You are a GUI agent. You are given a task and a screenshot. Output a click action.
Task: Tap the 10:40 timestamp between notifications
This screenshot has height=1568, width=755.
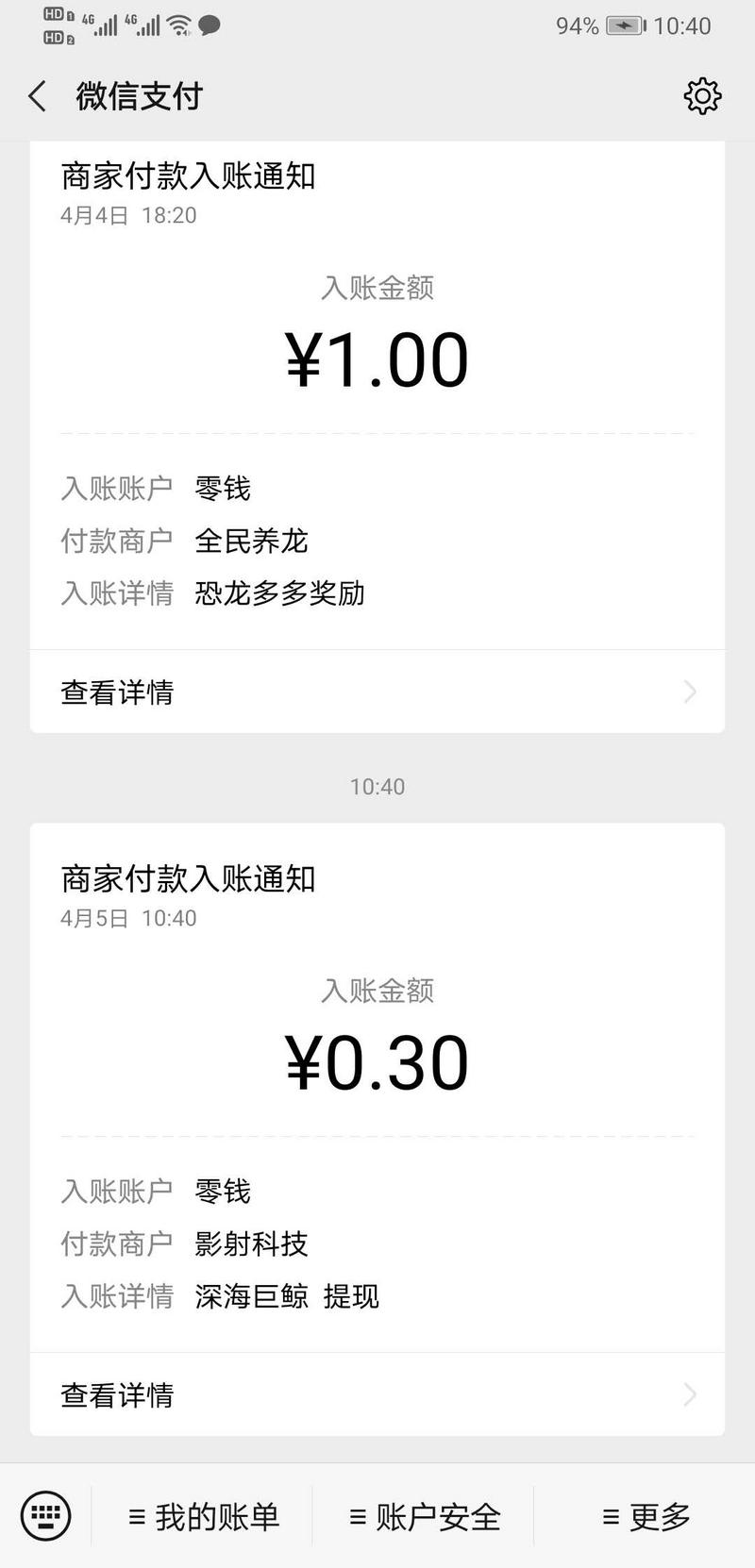(x=377, y=786)
